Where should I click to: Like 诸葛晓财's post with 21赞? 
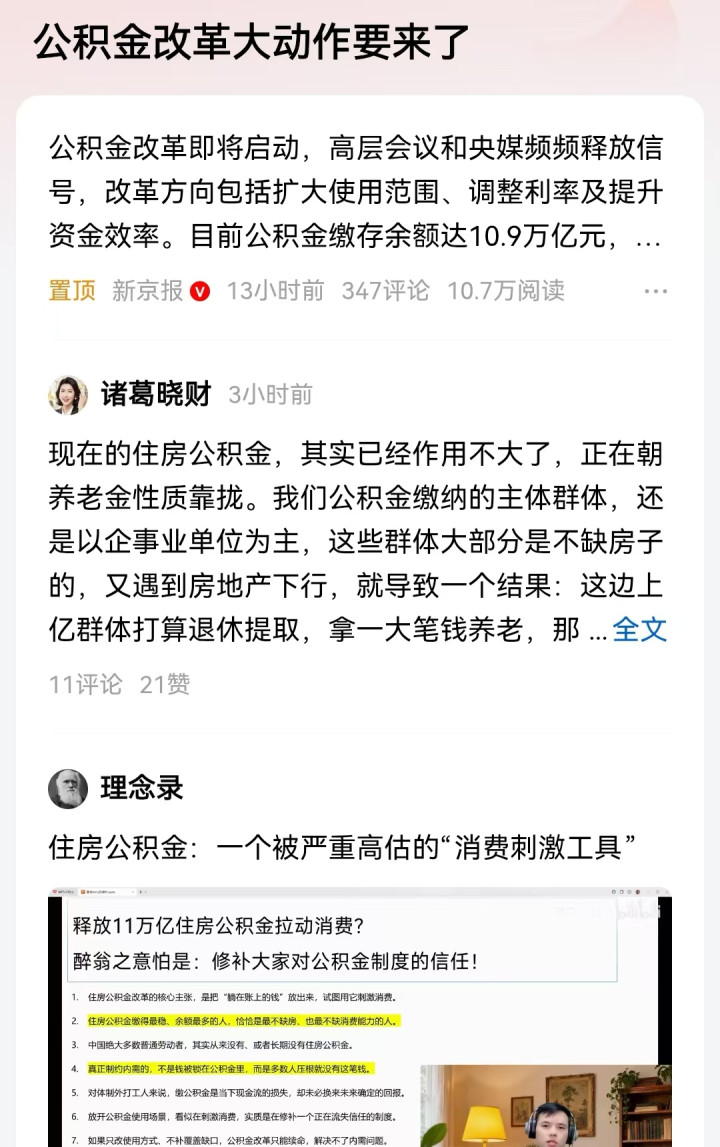pos(165,684)
